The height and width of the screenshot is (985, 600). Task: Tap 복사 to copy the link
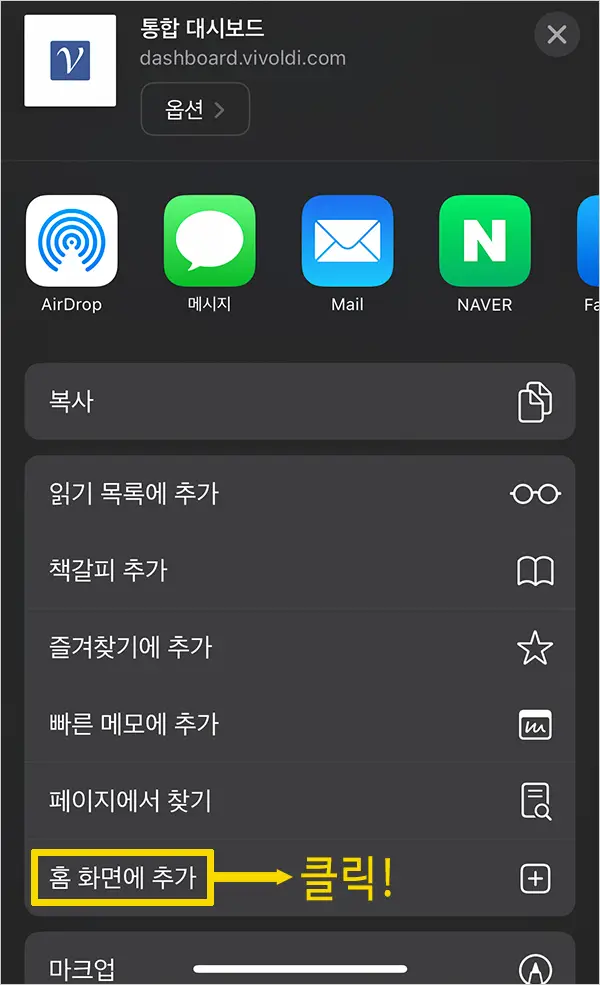point(299,402)
